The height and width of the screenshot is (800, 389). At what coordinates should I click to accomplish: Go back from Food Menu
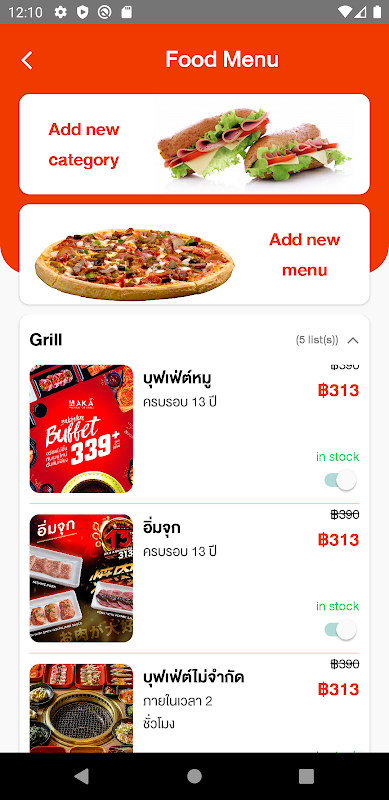27,60
